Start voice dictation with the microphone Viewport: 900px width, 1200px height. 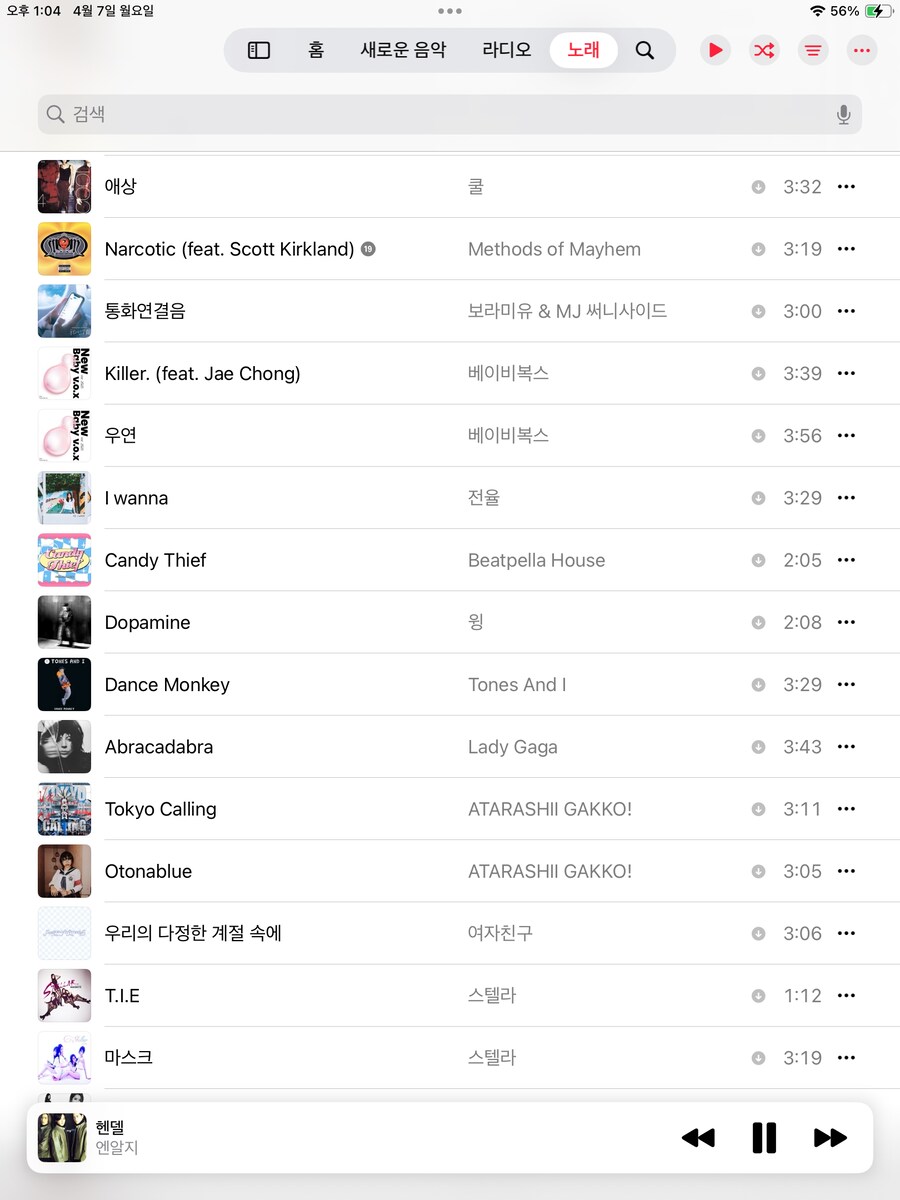point(844,115)
